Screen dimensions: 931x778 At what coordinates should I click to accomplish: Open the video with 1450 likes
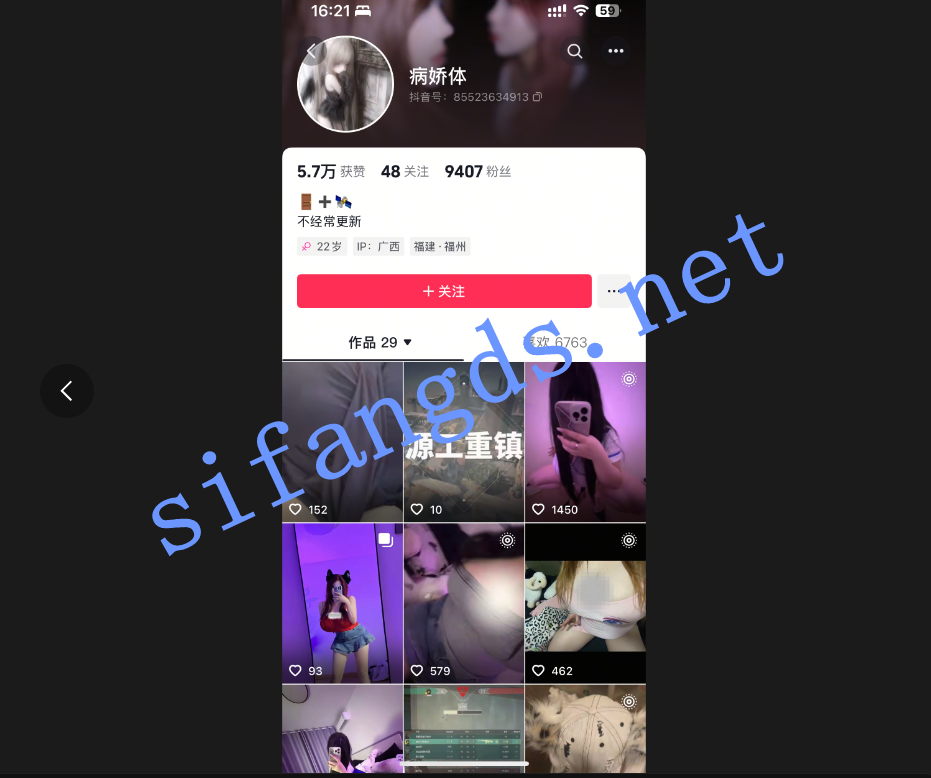pos(585,442)
